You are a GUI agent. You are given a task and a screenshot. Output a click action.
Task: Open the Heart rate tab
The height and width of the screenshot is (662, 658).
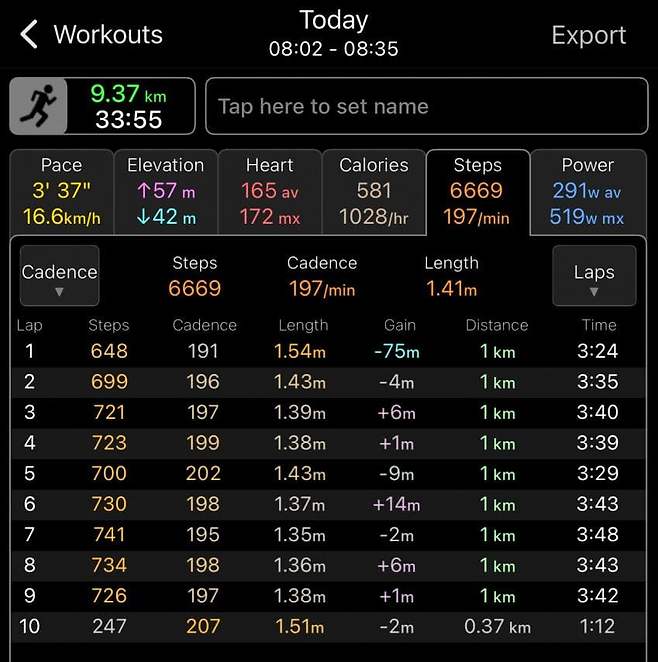point(270,190)
